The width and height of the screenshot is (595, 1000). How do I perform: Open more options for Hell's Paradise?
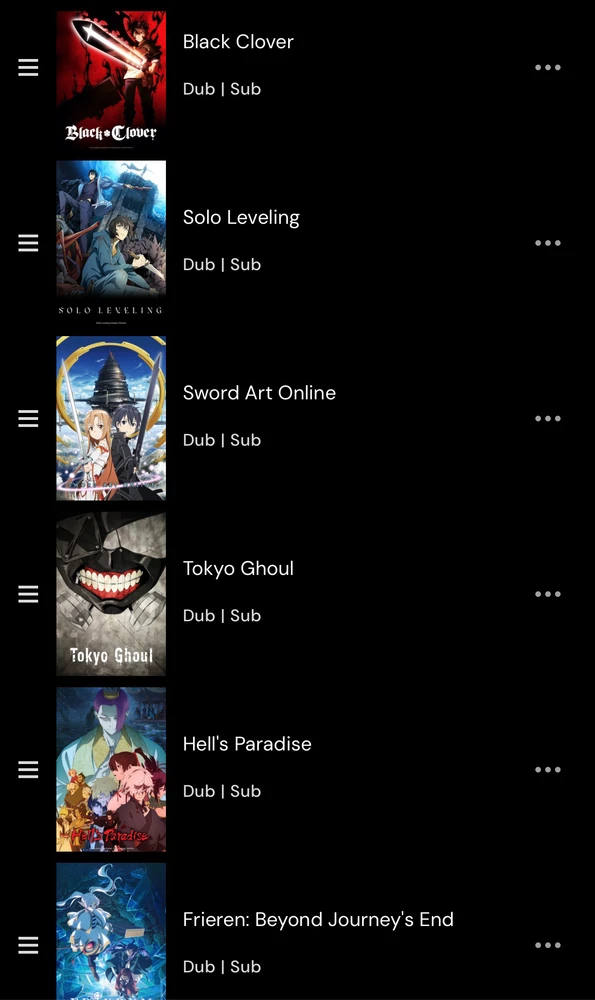click(548, 770)
